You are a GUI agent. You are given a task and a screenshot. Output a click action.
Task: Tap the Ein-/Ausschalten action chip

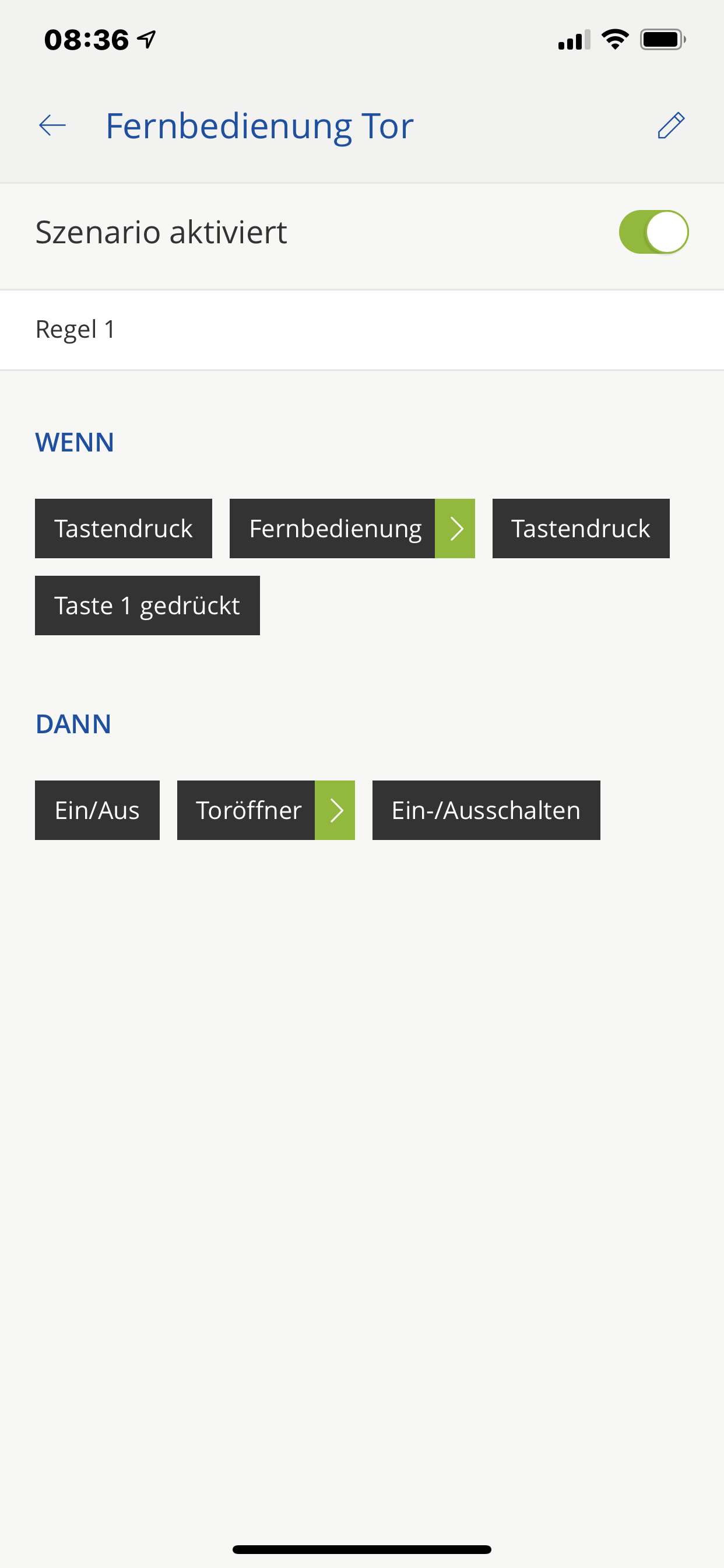click(486, 810)
